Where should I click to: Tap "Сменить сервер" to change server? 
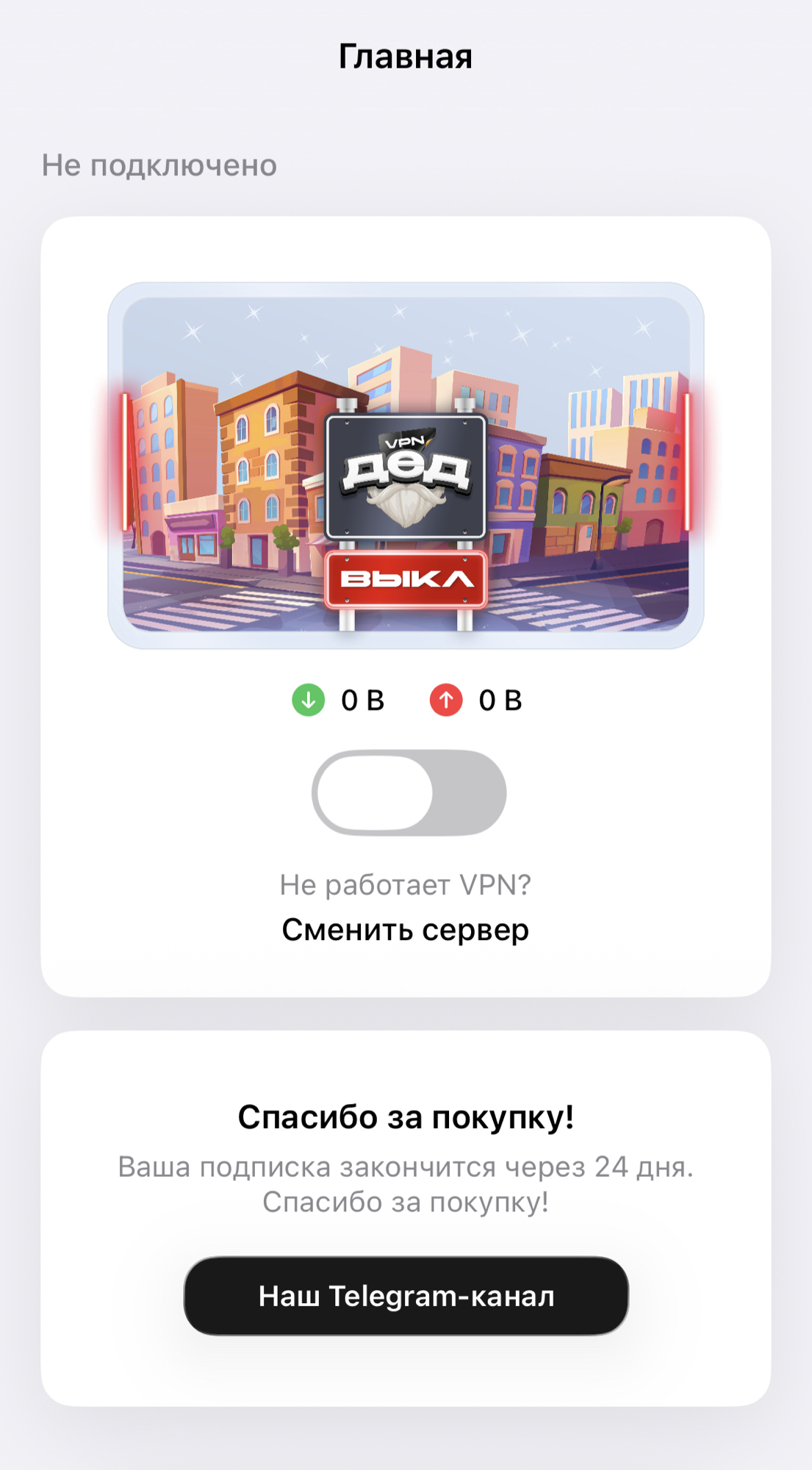(406, 930)
